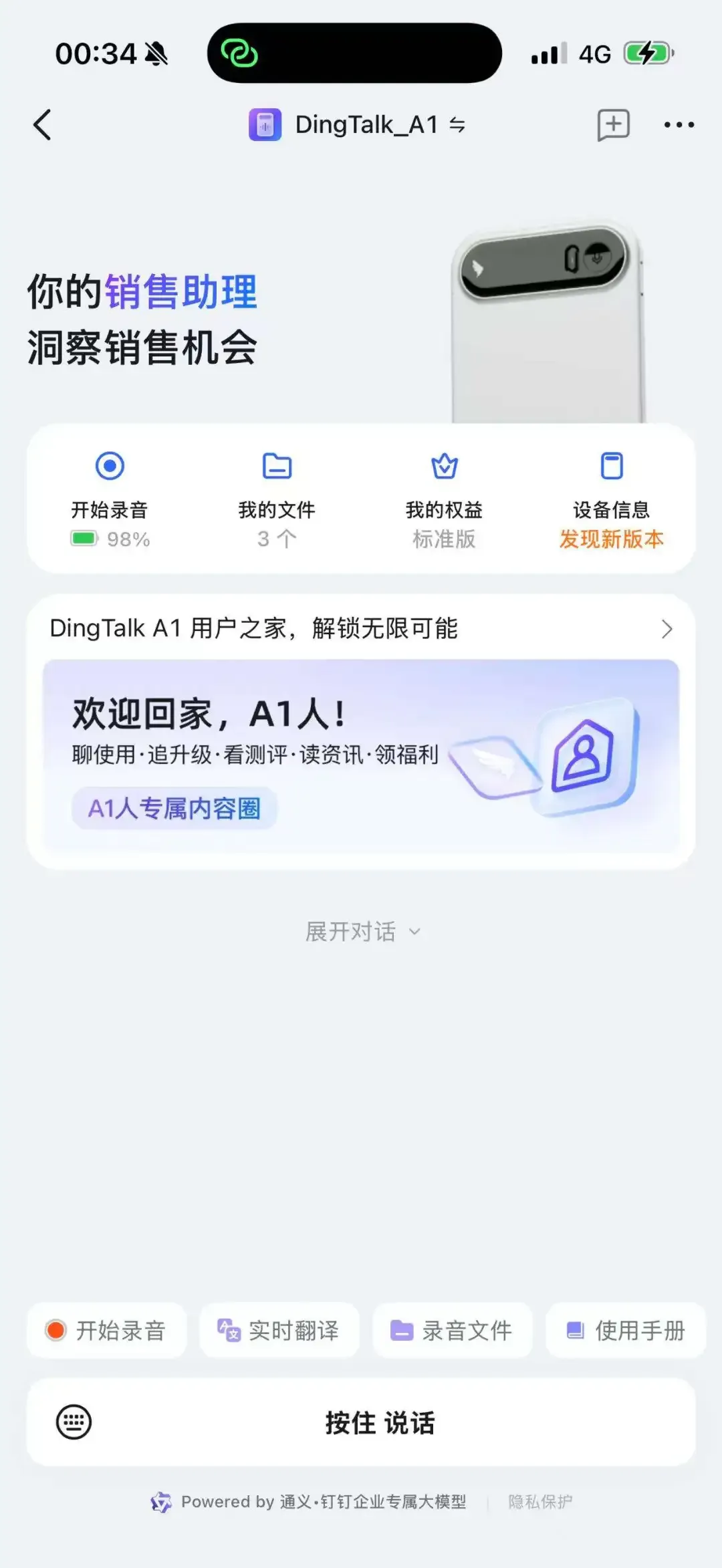
Task: Tap 发现新版本 to update device
Action: 612,539
